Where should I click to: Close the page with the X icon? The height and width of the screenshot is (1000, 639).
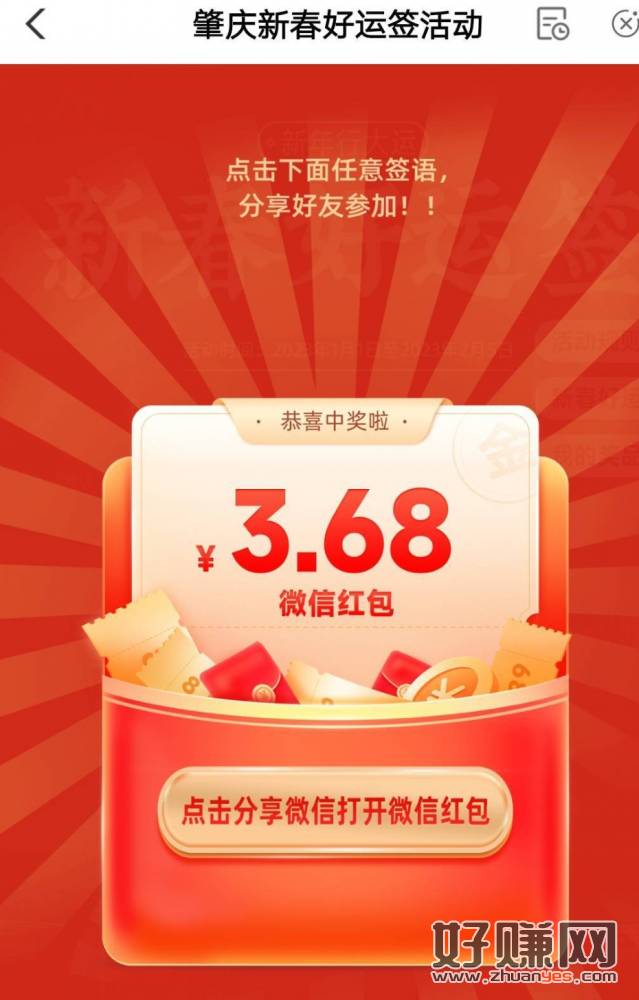(x=626, y=25)
